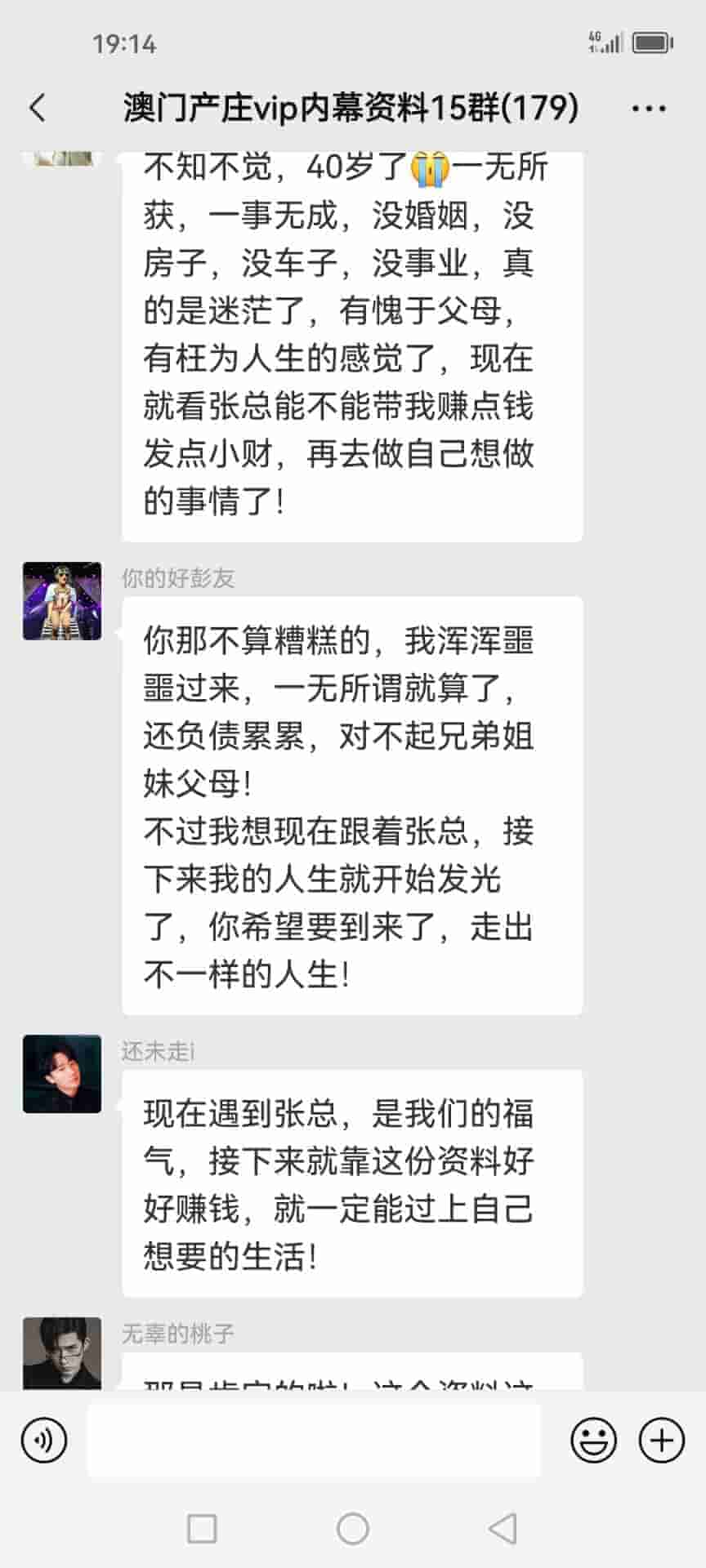
Task: View profile avatar of 无辜的桃子
Action: pyautogui.click(x=62, y=1352)
